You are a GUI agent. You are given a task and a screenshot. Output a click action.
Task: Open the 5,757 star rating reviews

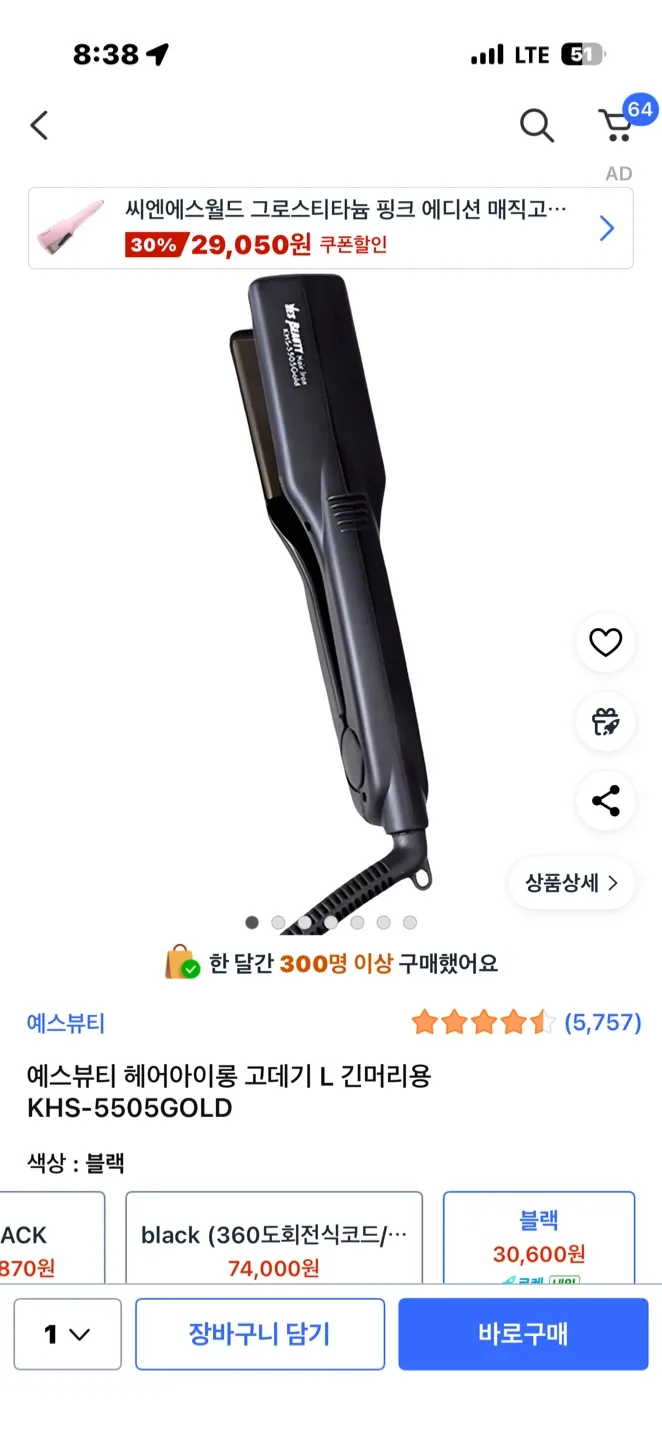[526, 1022]
